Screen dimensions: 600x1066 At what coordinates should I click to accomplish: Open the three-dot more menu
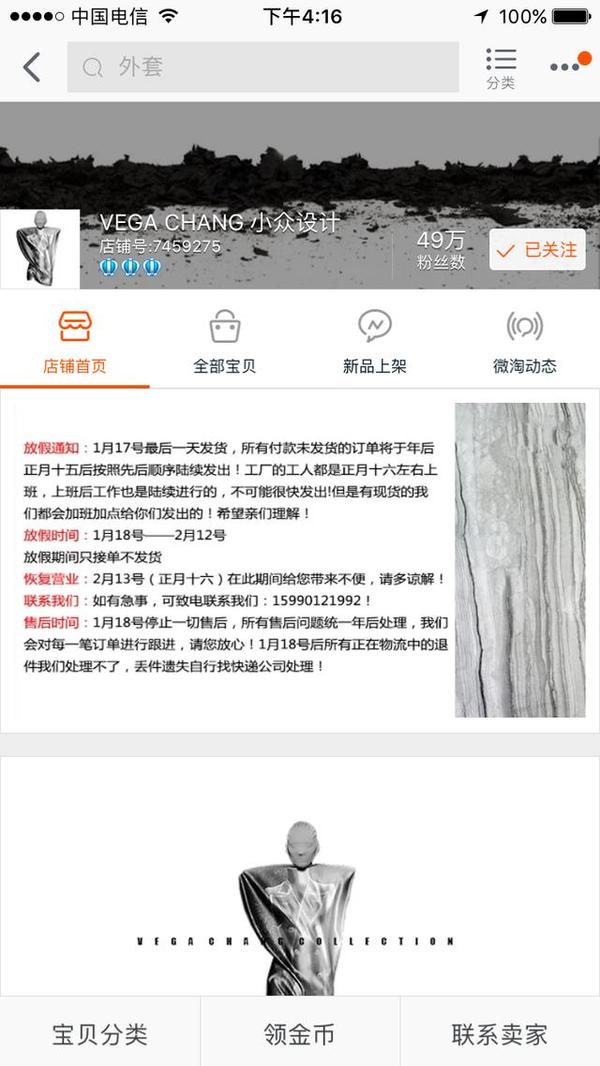pos(565,67)
